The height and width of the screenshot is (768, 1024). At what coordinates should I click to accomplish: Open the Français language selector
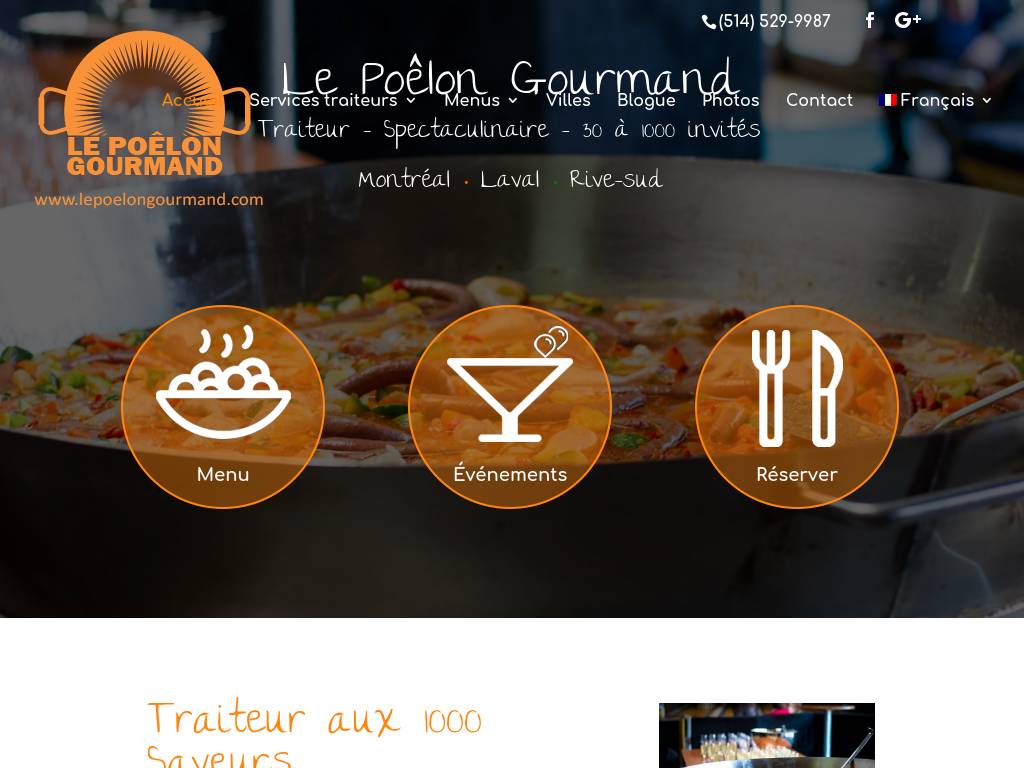tap(935, 100)
